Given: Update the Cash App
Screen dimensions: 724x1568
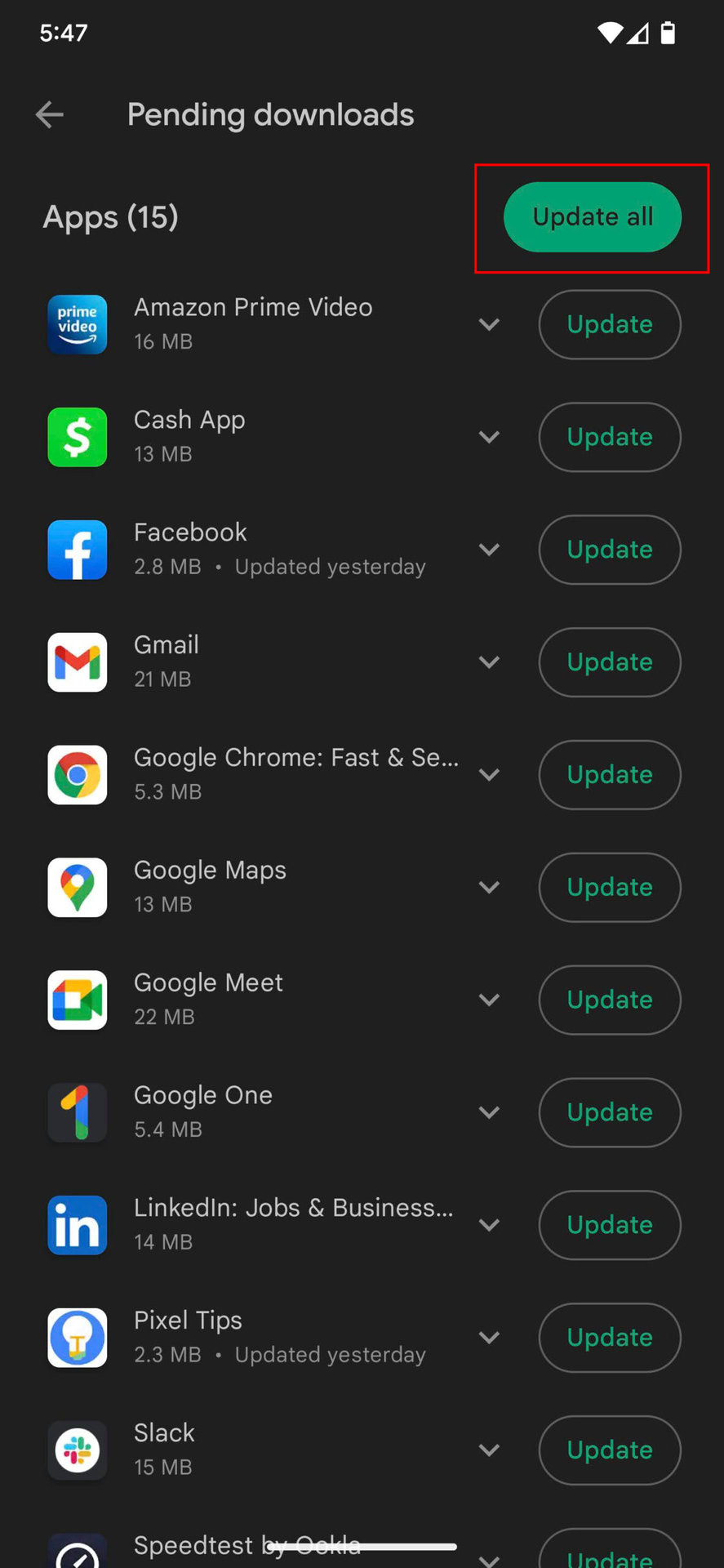Looking at the screenshot, I should (x=609, y=437).
